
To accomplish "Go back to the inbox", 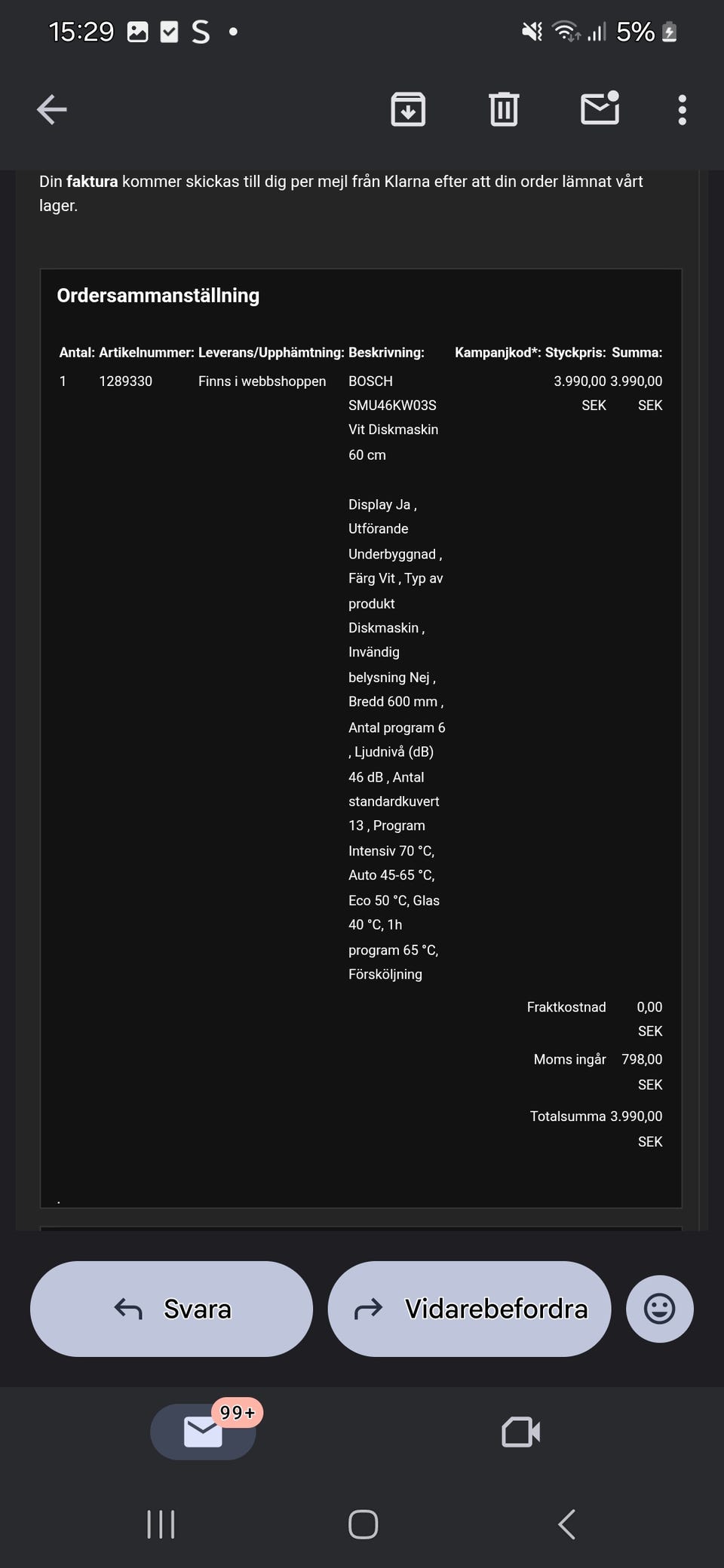I will tap(52, 110).
